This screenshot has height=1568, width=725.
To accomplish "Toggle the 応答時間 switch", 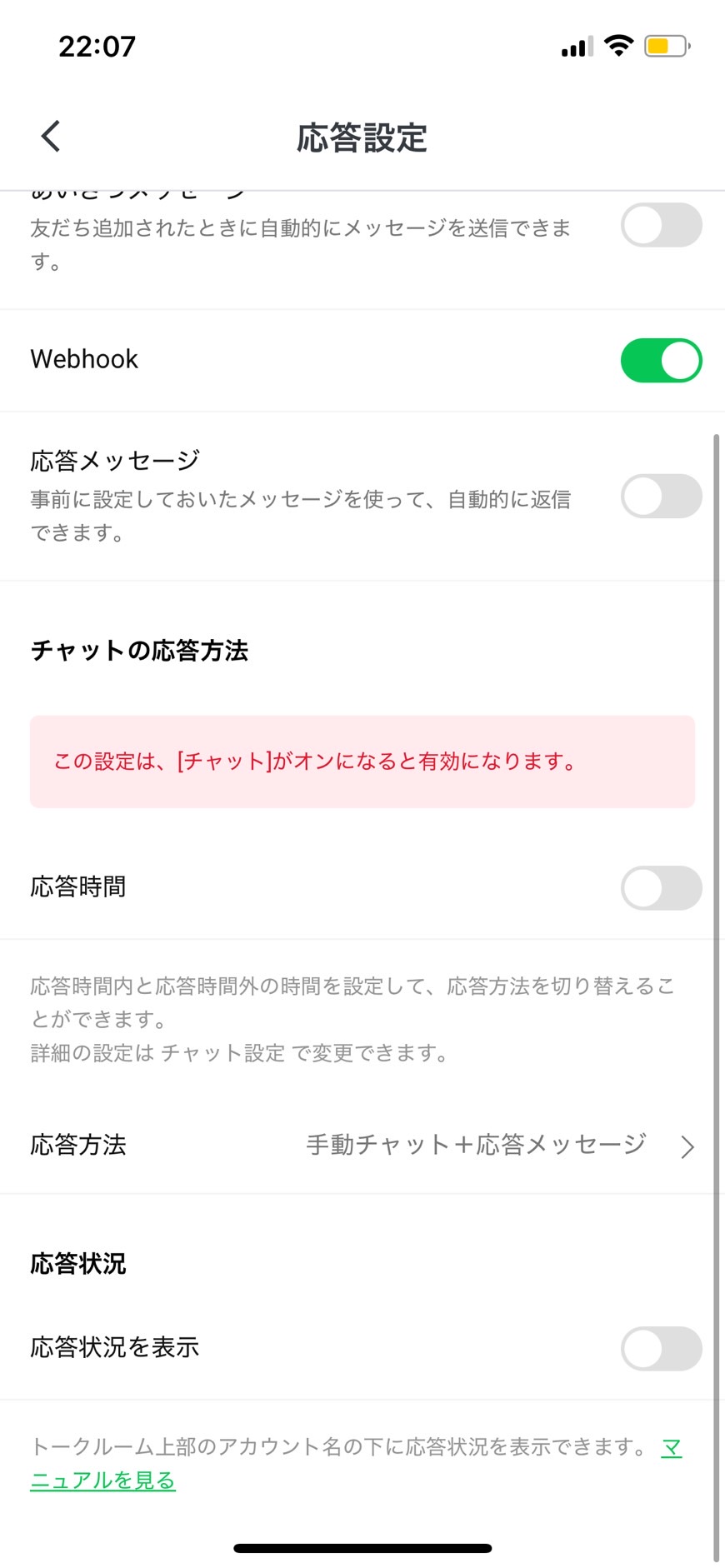I will click(661, 888).
